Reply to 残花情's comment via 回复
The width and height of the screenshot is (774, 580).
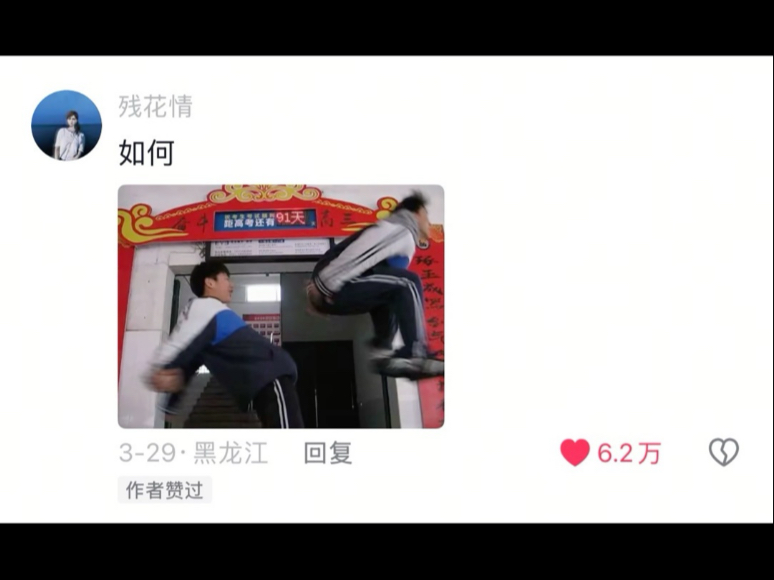[327, 453]
